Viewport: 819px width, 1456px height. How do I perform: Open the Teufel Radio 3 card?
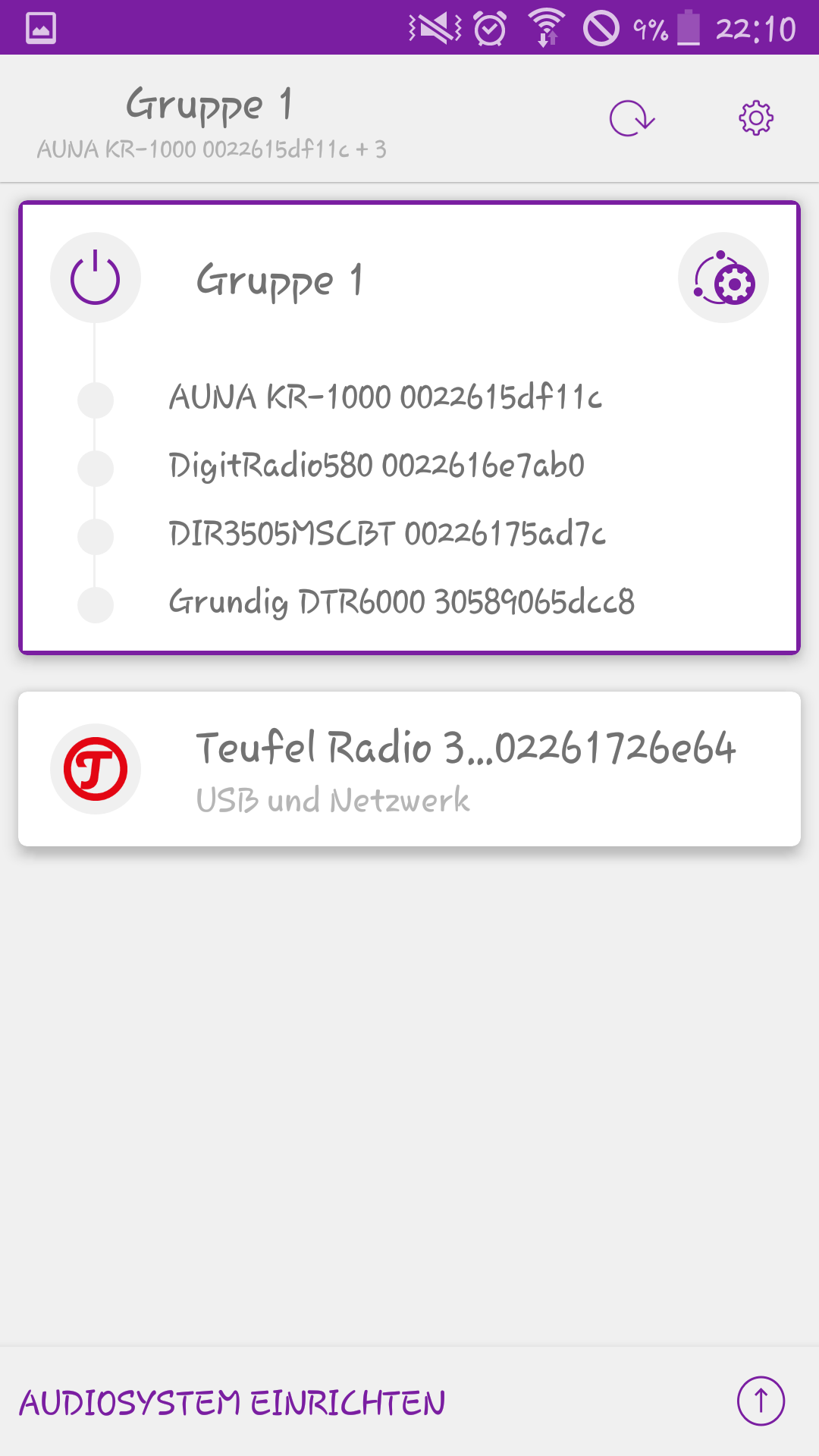click(x=409, y=769)
